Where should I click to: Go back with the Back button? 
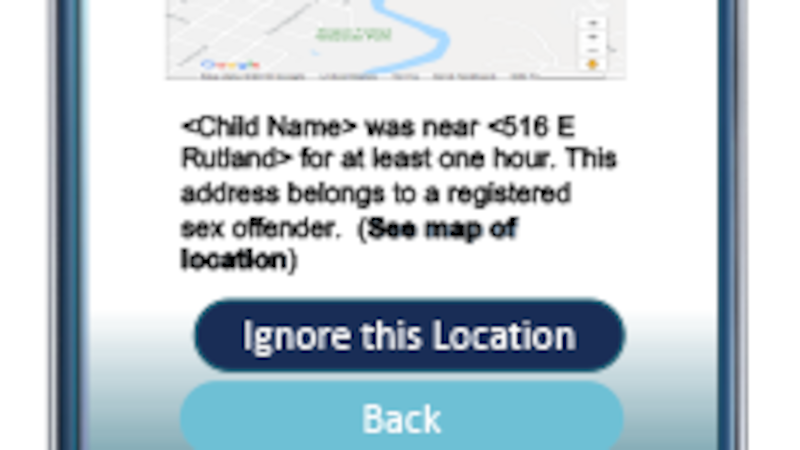pyautogui.click(x=402, y=418)
